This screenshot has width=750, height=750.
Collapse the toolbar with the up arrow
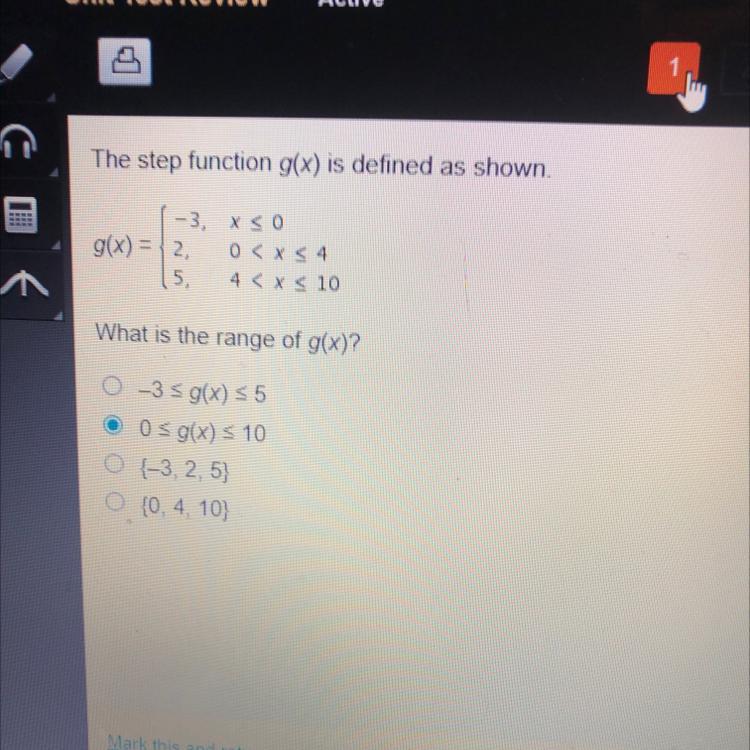tap(20, 287)
